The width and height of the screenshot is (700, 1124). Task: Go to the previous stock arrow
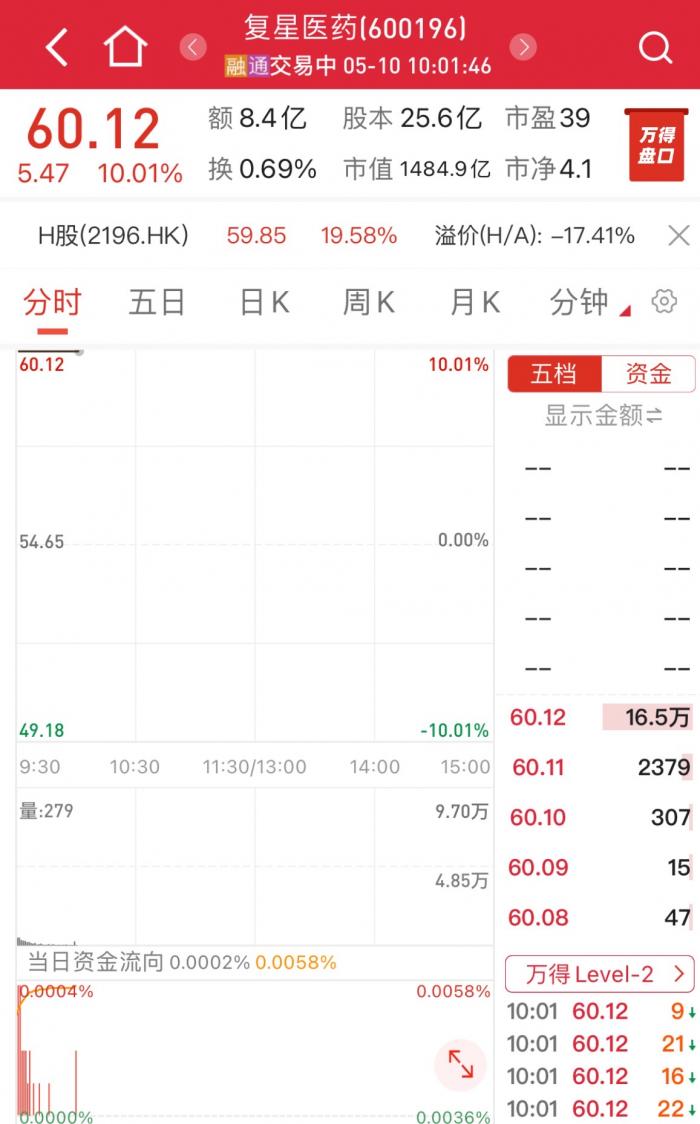click(x=193, y=47)
